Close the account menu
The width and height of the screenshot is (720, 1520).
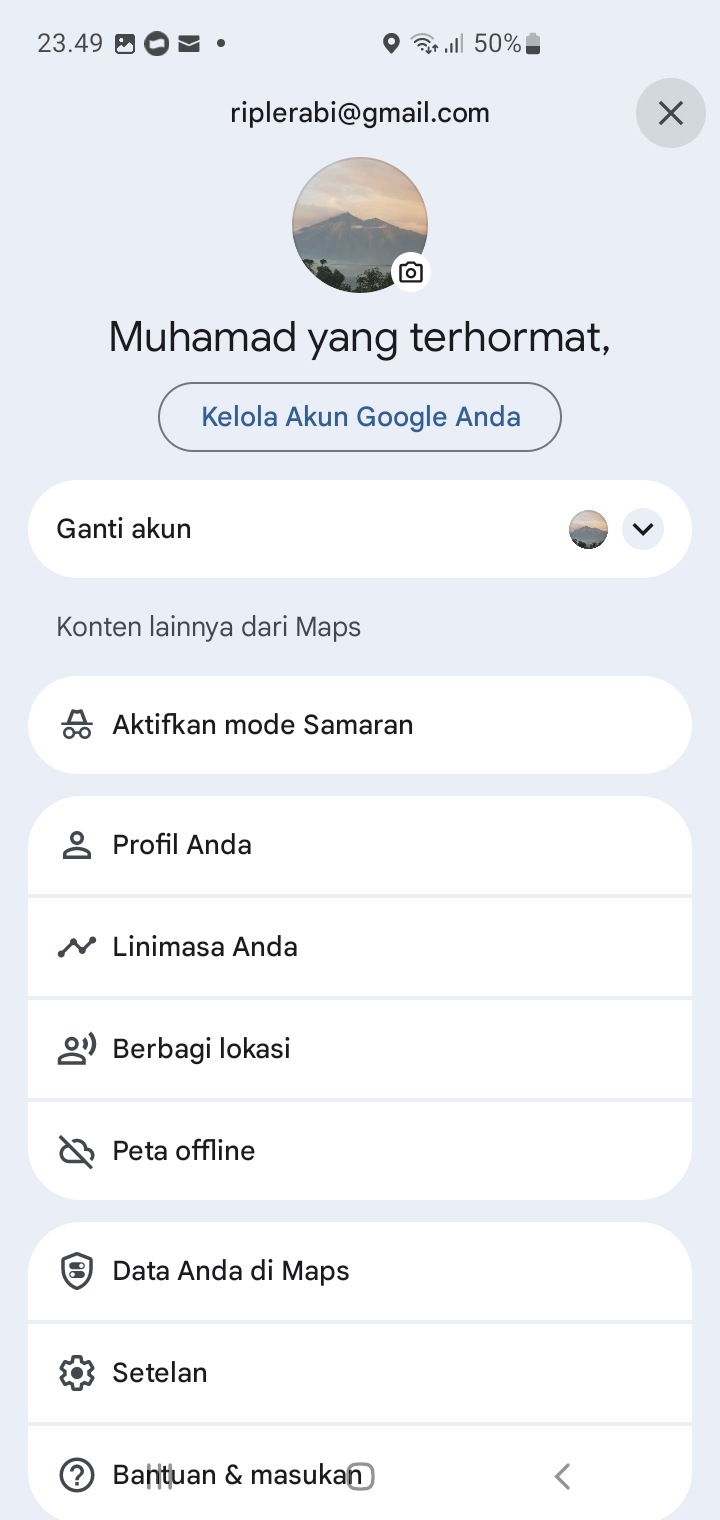[x=670, y=113]
